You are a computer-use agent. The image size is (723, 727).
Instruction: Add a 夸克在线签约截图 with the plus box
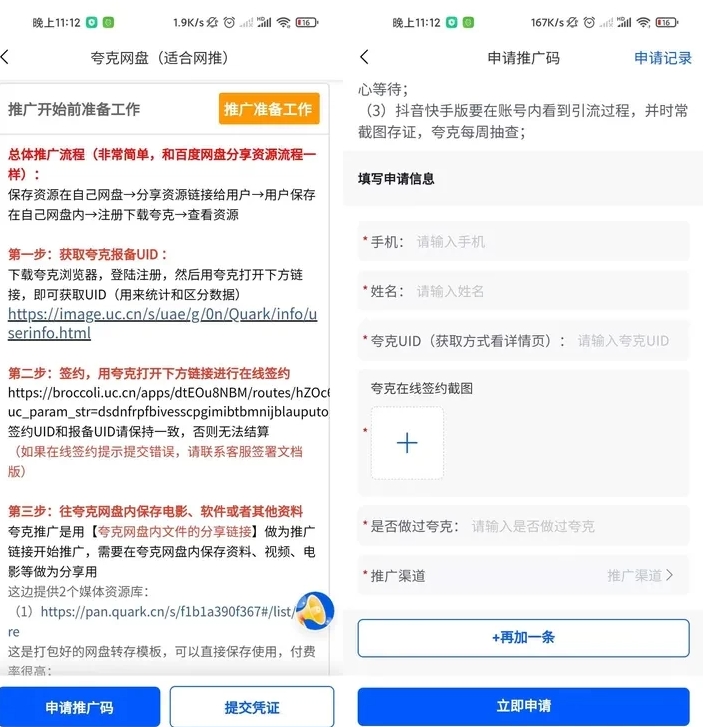coord(407,443)
